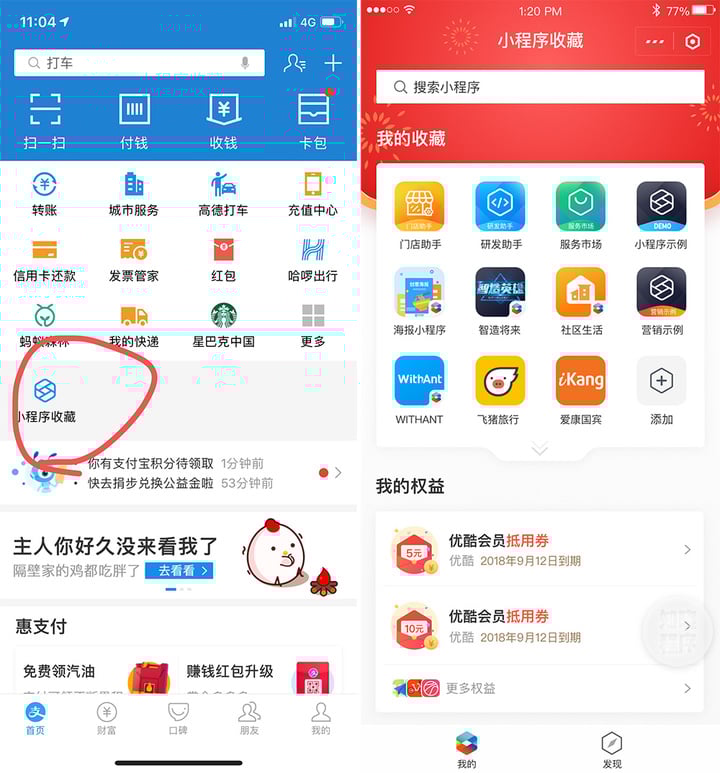
Task: Open the 打车 search box
Action: point(140,63)
